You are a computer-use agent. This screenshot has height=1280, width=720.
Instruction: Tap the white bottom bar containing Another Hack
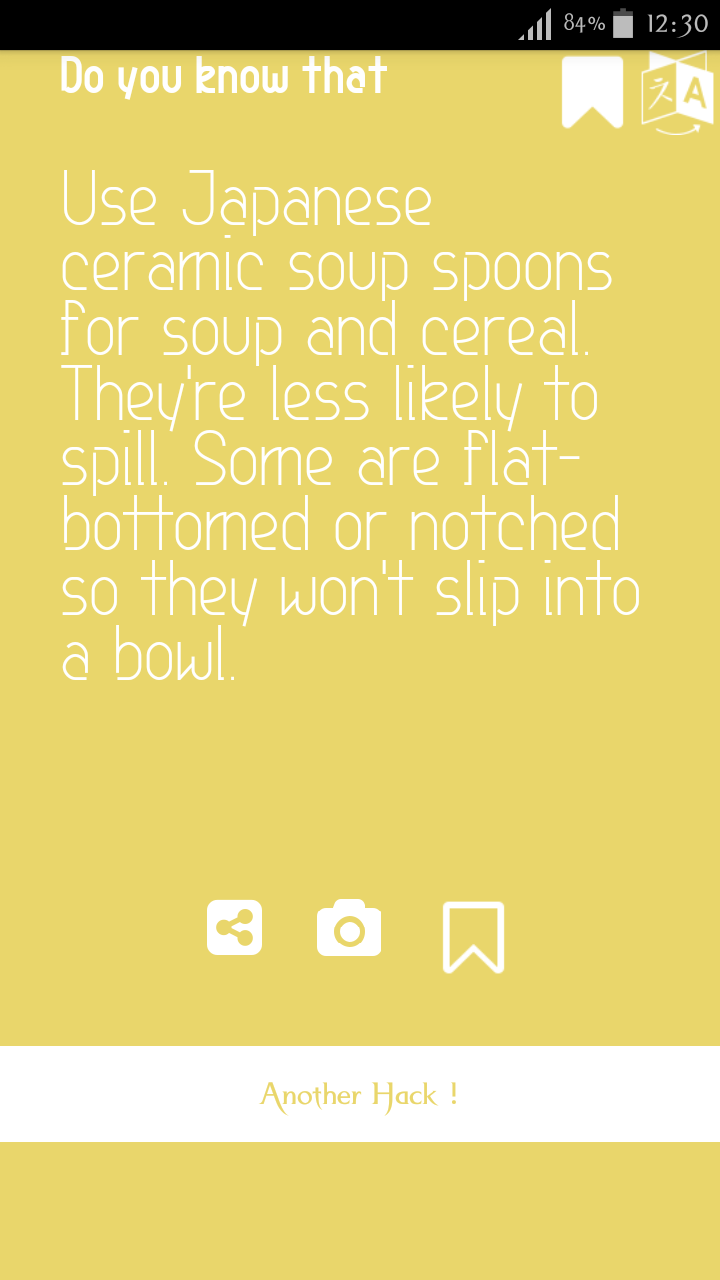(359, 1094)
